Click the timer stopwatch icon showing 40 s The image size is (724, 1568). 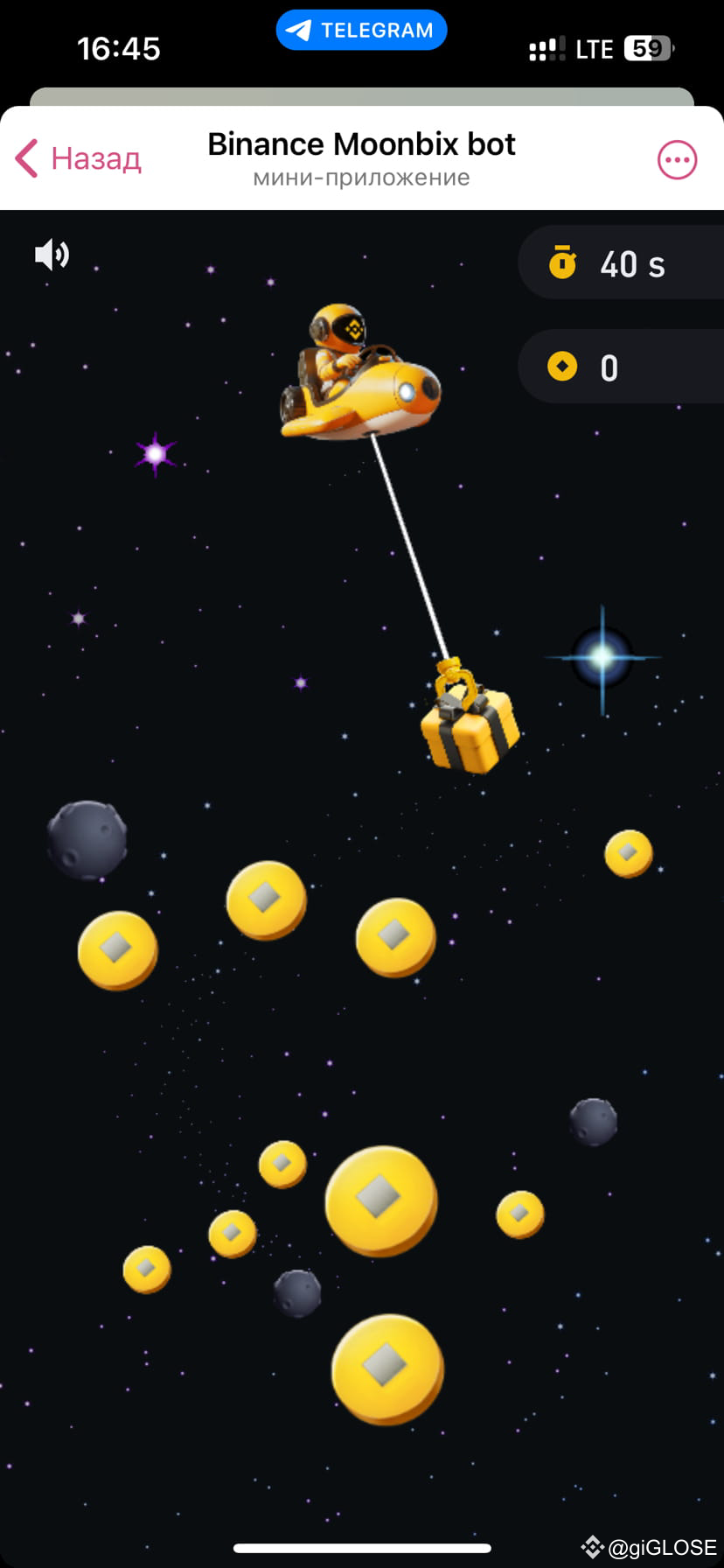pos(563,262)
